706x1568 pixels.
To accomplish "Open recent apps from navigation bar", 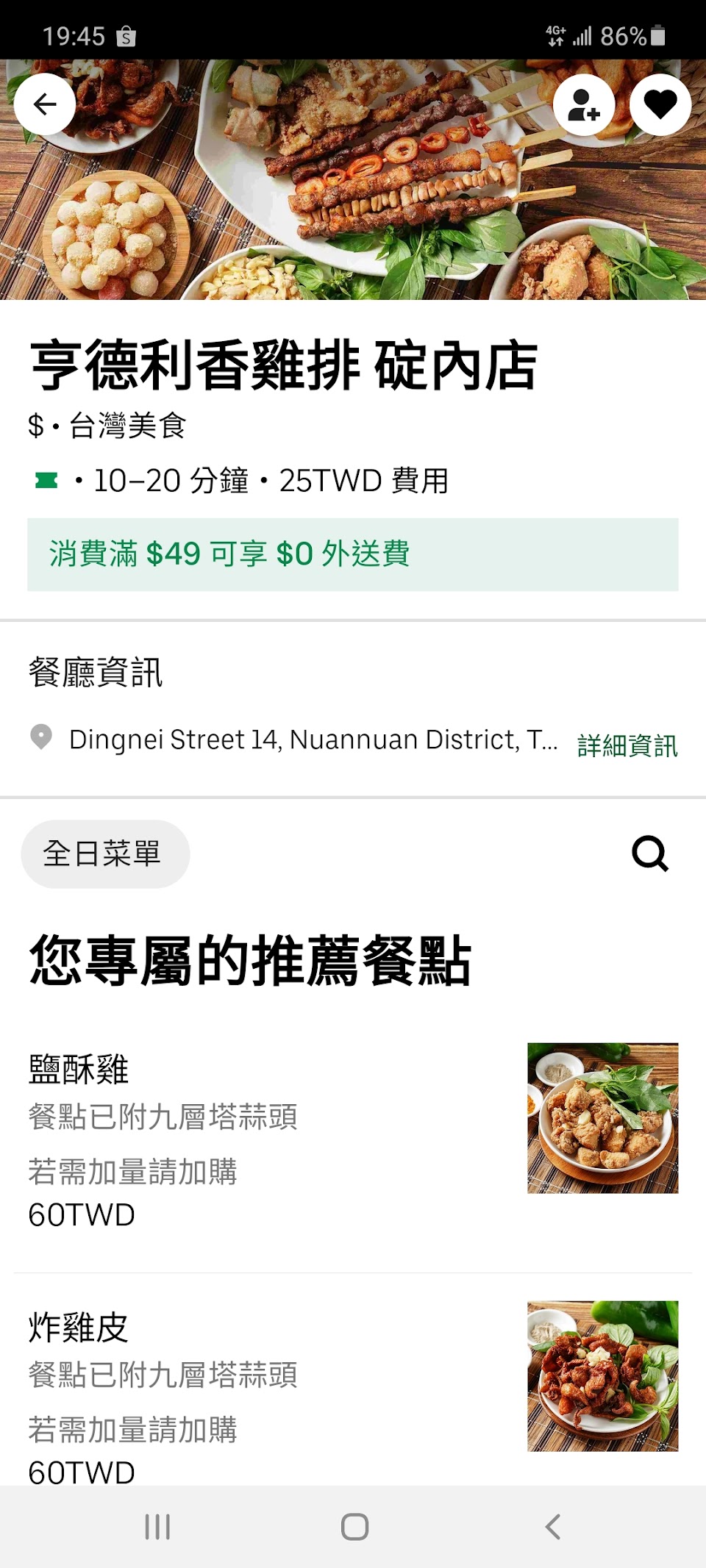I will pos(157,1527).
